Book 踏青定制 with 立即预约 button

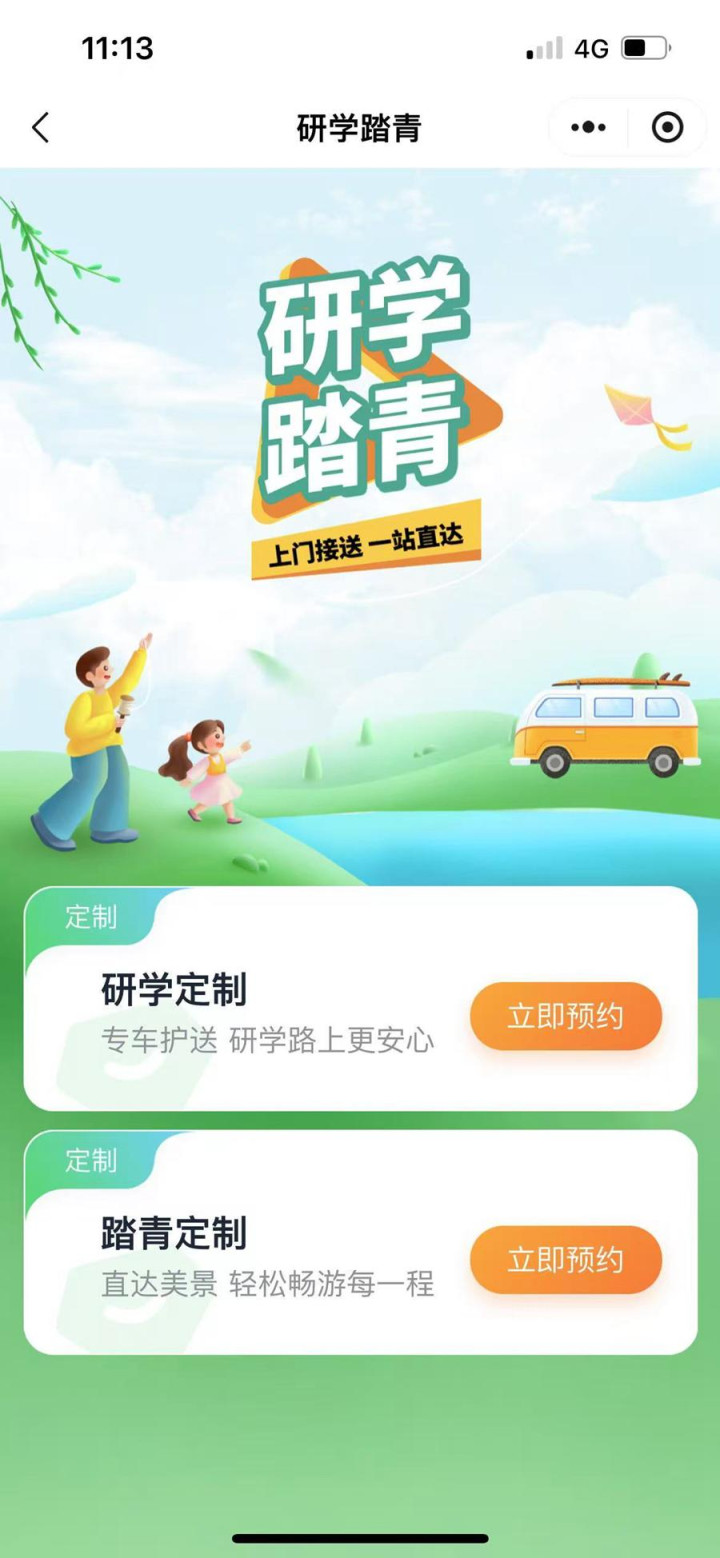click(x=566, y=1260)
